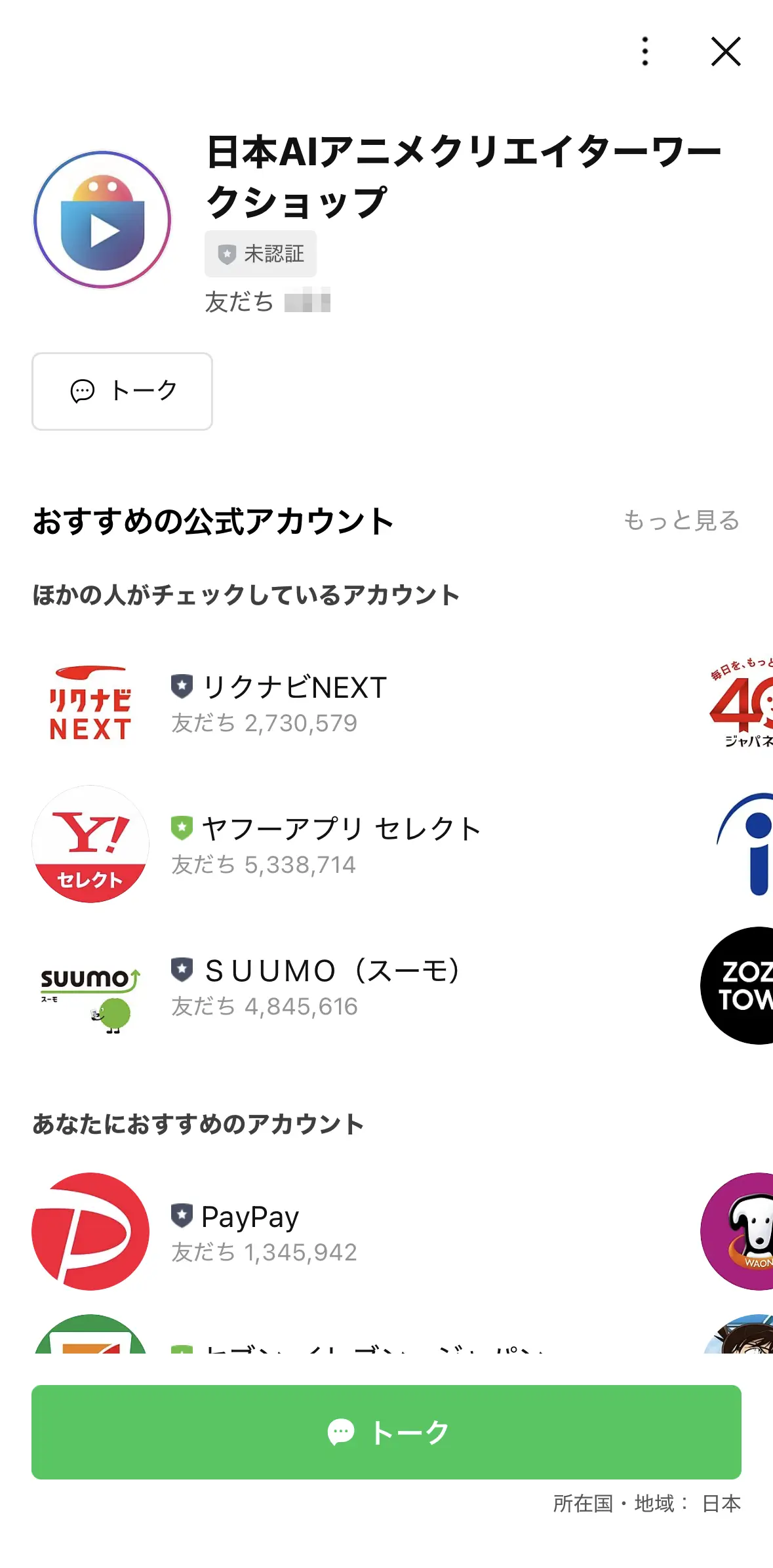Tap the outlined トーク button under profile
Viewport: 773px width, 1568px height.
coord(123,391)
